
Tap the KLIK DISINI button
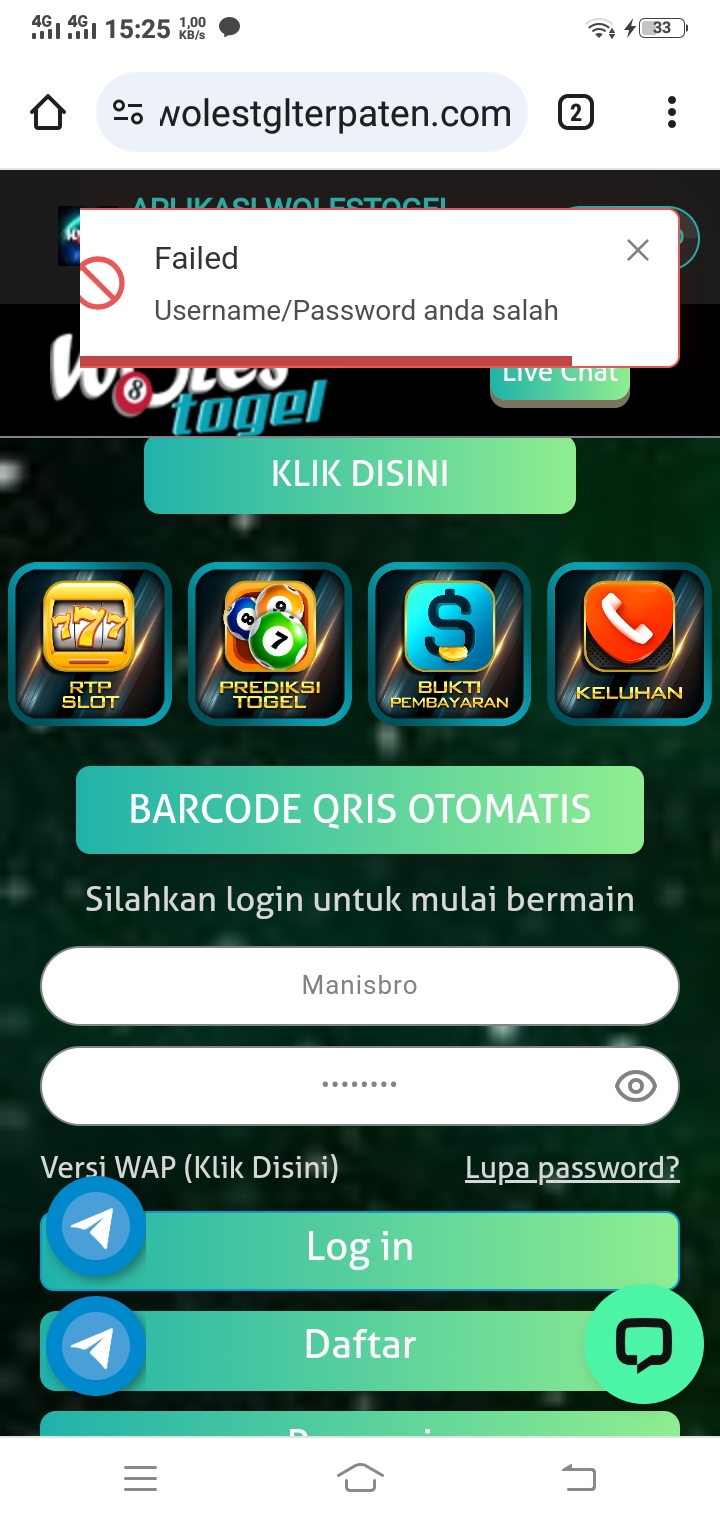360,474
